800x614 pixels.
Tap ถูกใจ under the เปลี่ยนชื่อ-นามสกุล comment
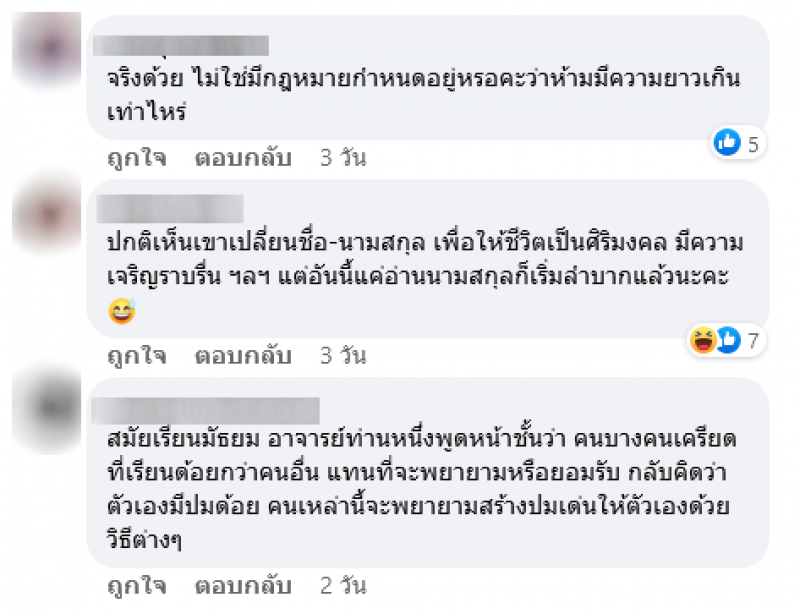click(x=136, y=355)
